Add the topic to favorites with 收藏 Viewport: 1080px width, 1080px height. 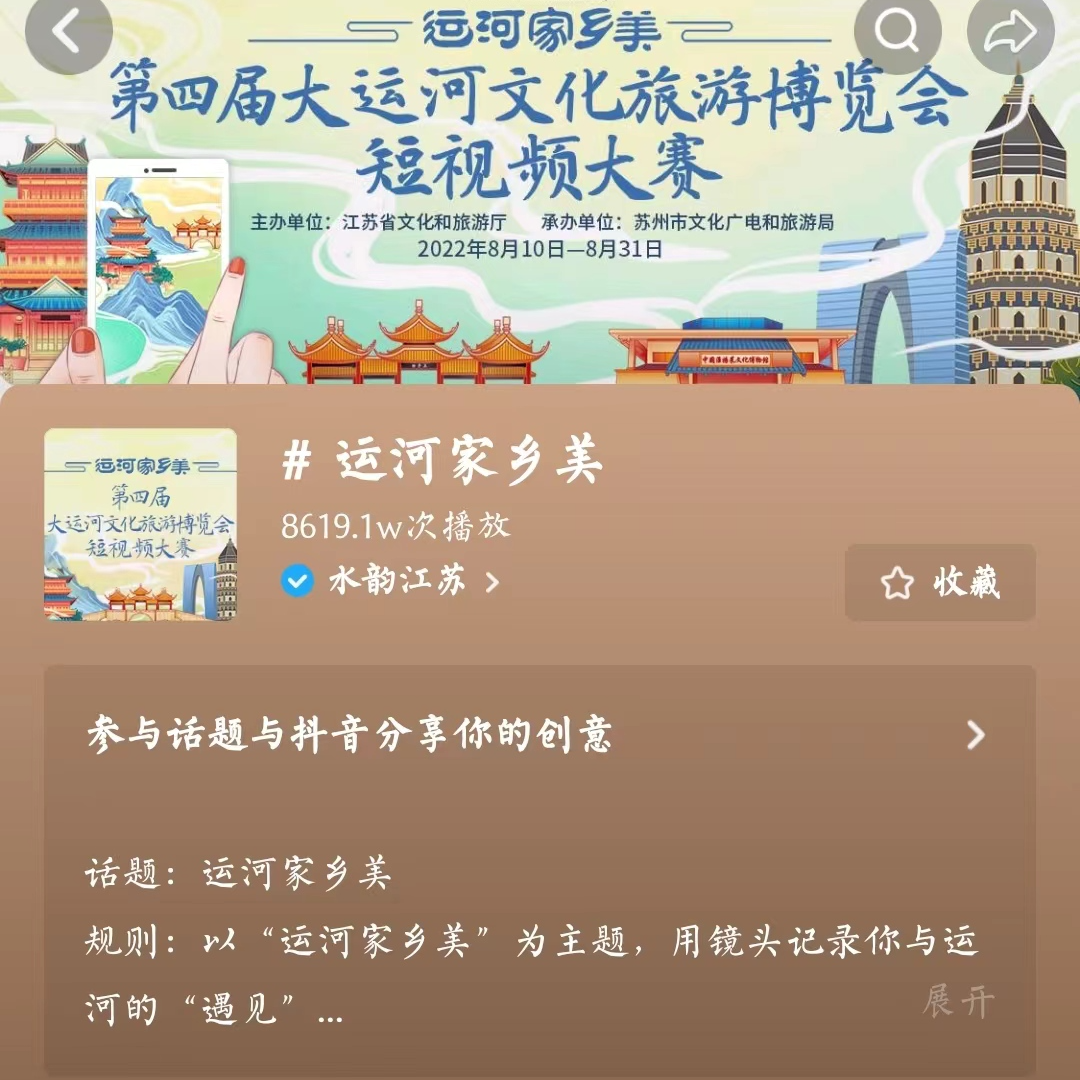[x=940, y=583]
